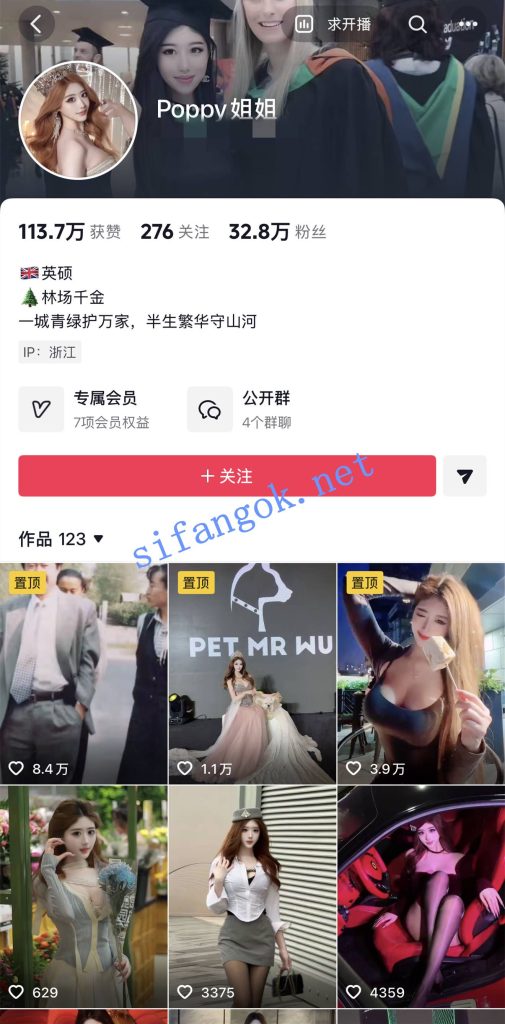Open 专属会员 membership benefits
The image size is (505, 1024).
(85, 409)
